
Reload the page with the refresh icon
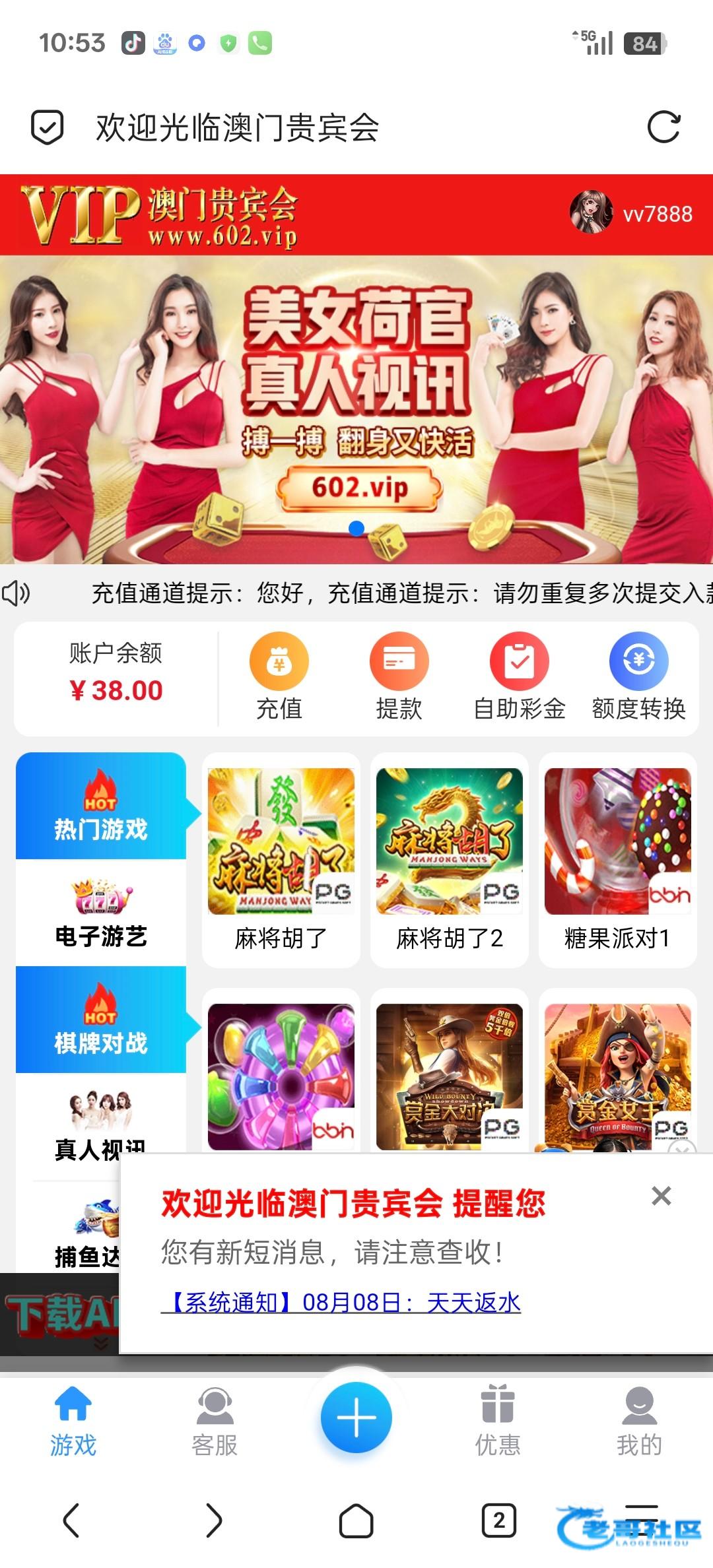(663, 127)
